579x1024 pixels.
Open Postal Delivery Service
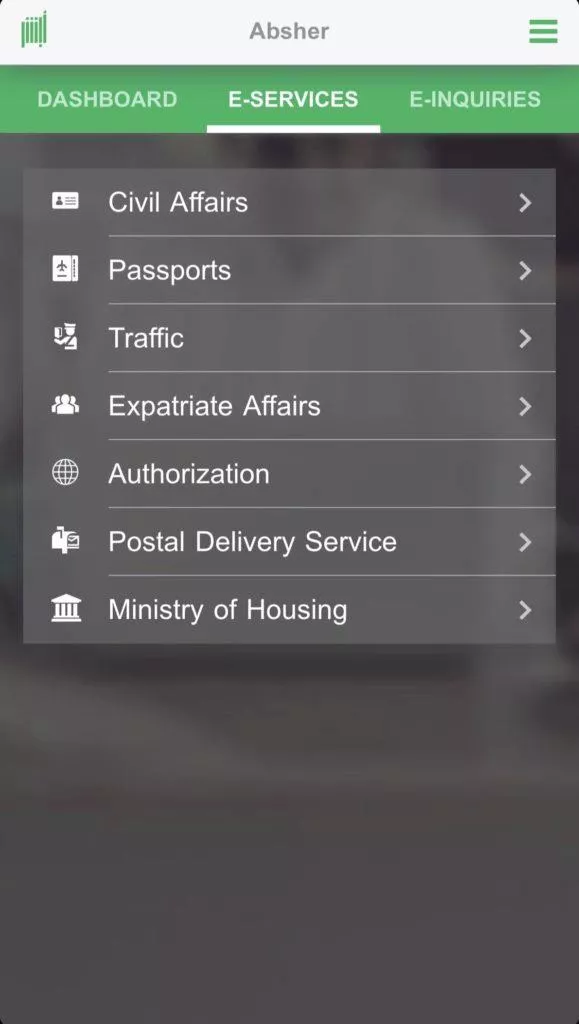point(289,541)
